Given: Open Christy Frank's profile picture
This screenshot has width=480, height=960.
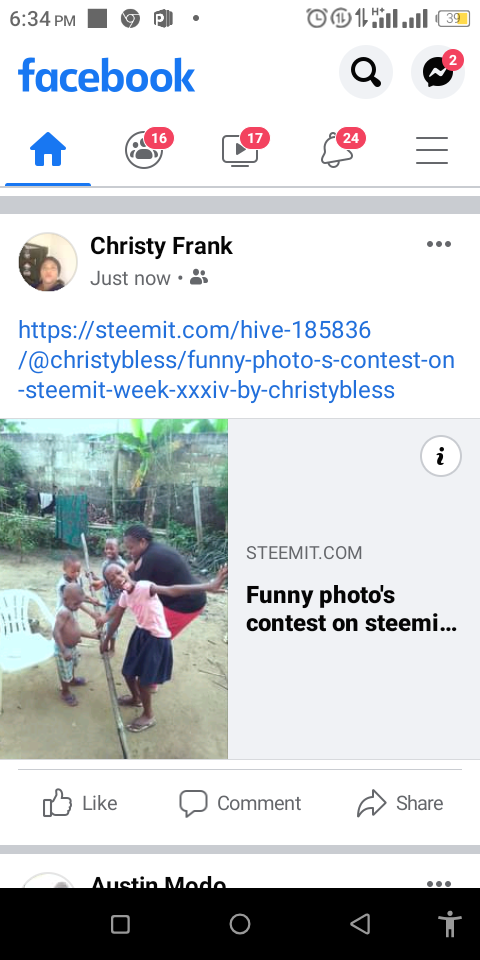Looking at the screenshot, I should click(48, 261).
